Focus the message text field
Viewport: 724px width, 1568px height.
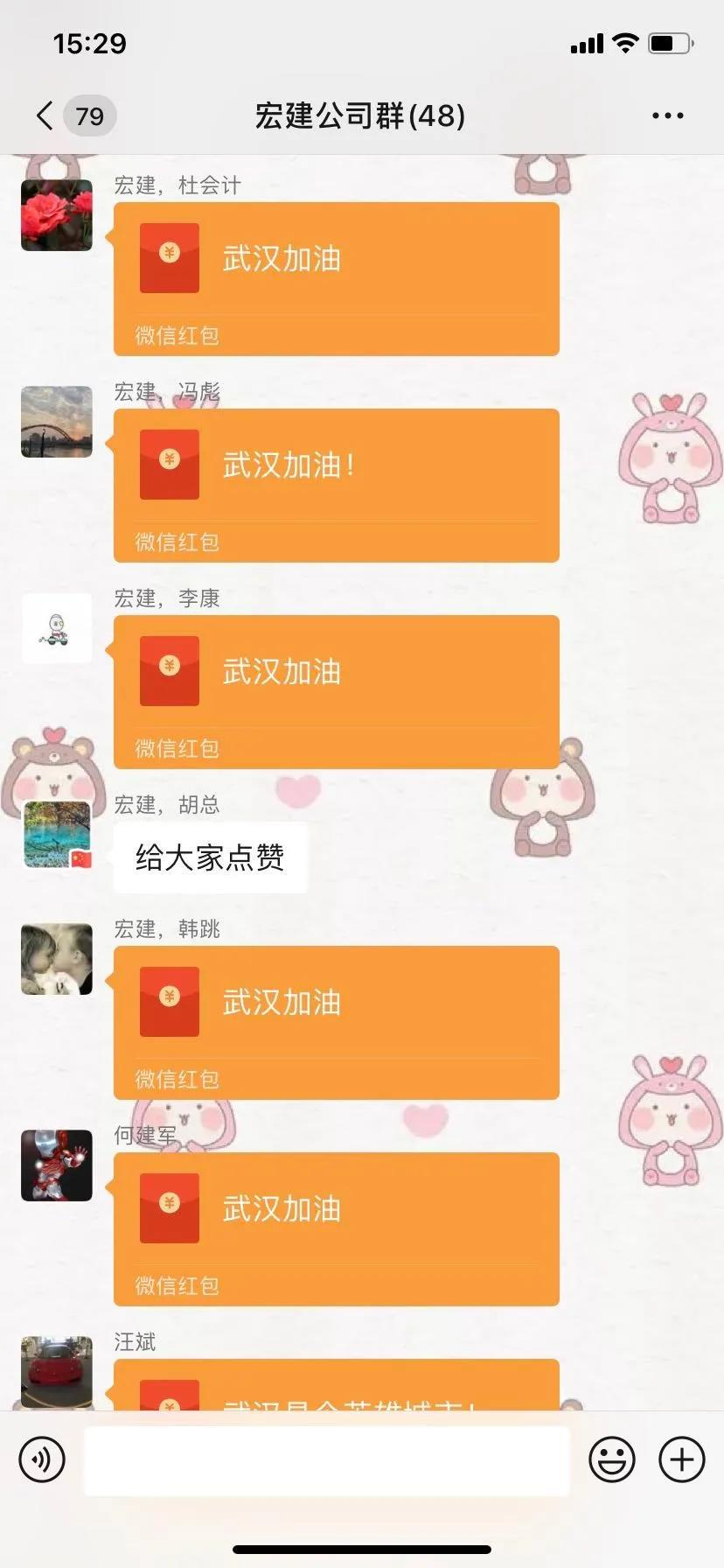[x=326, y=1459]
